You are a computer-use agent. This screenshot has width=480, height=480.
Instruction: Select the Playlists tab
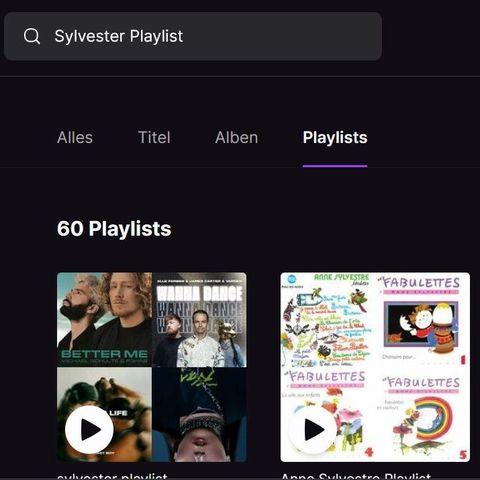tap(335, 137)
